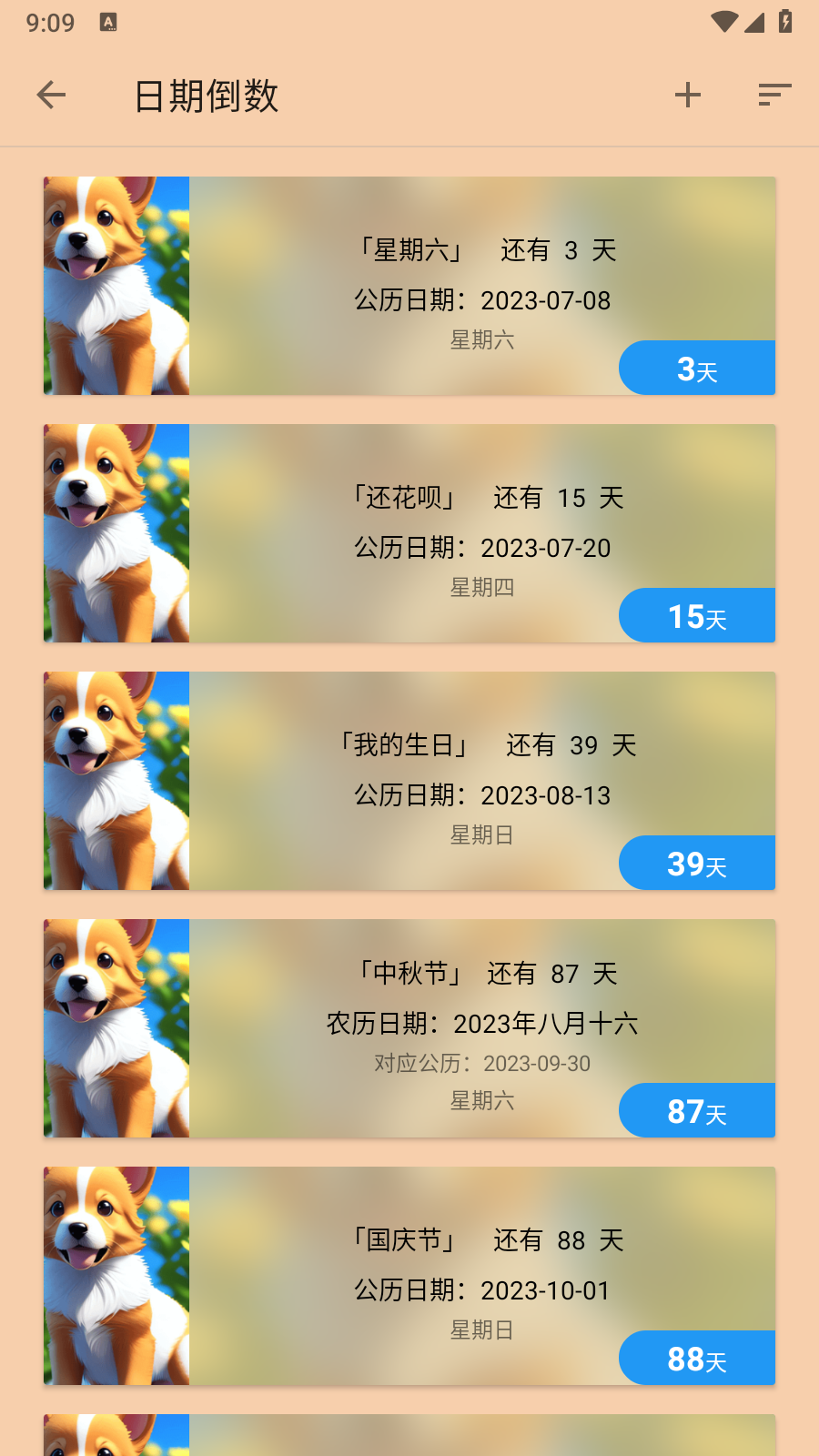
Task: Click the puppy thumbnail on 国庆节 card
Action: point(116,1276)
